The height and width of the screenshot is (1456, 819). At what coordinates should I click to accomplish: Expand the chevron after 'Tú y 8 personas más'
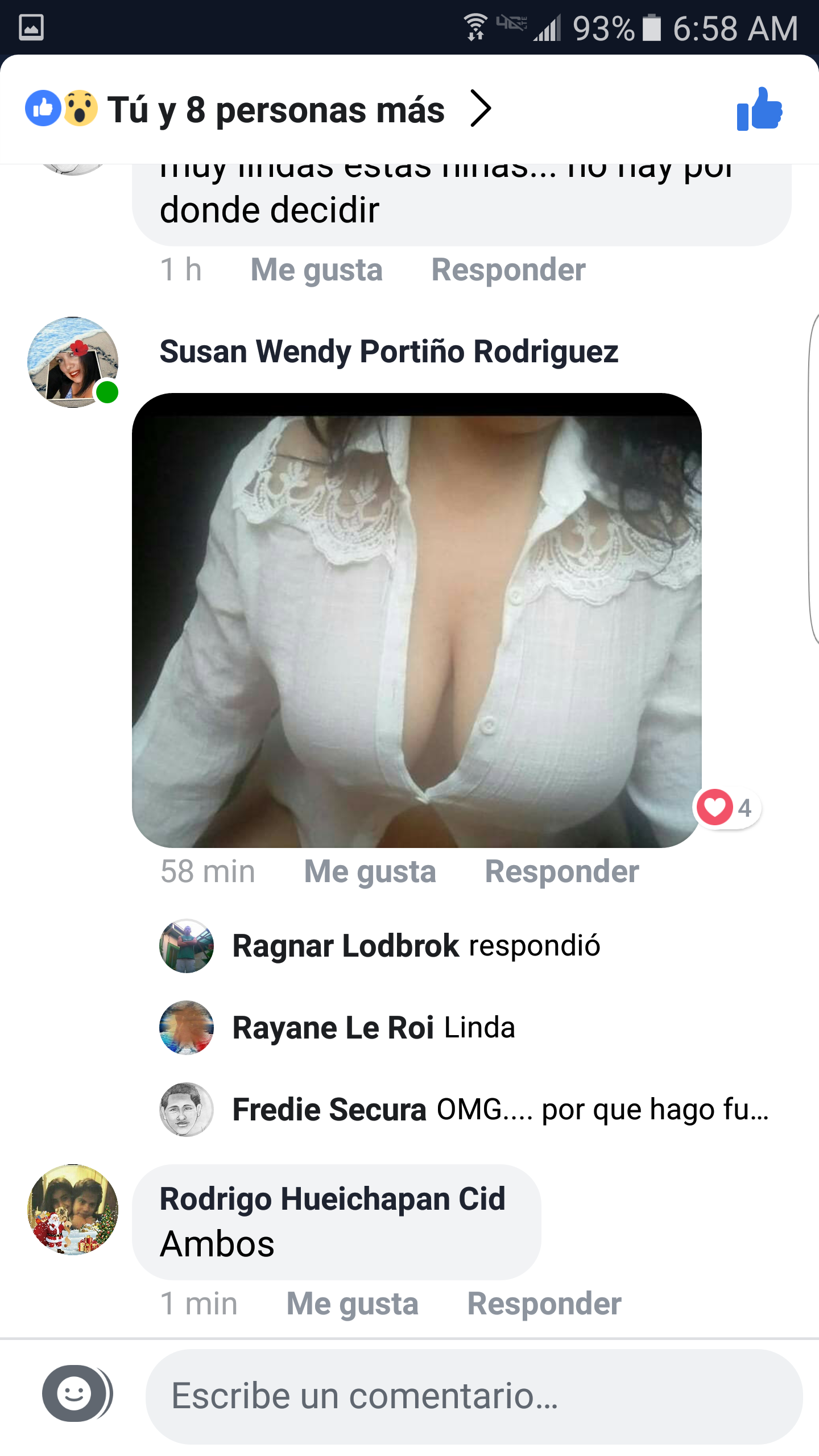(481, 110)
